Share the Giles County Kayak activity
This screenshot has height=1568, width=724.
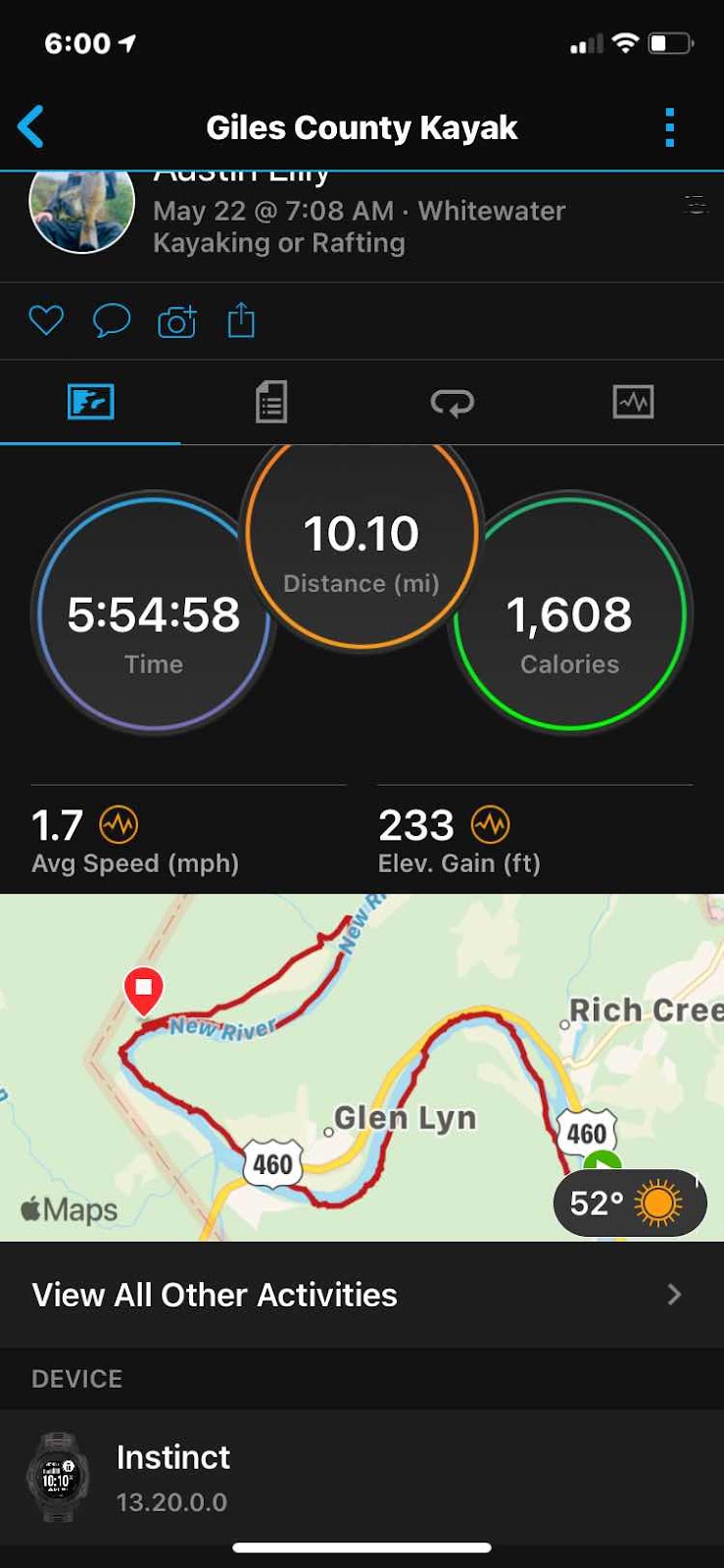coord(241,320)
